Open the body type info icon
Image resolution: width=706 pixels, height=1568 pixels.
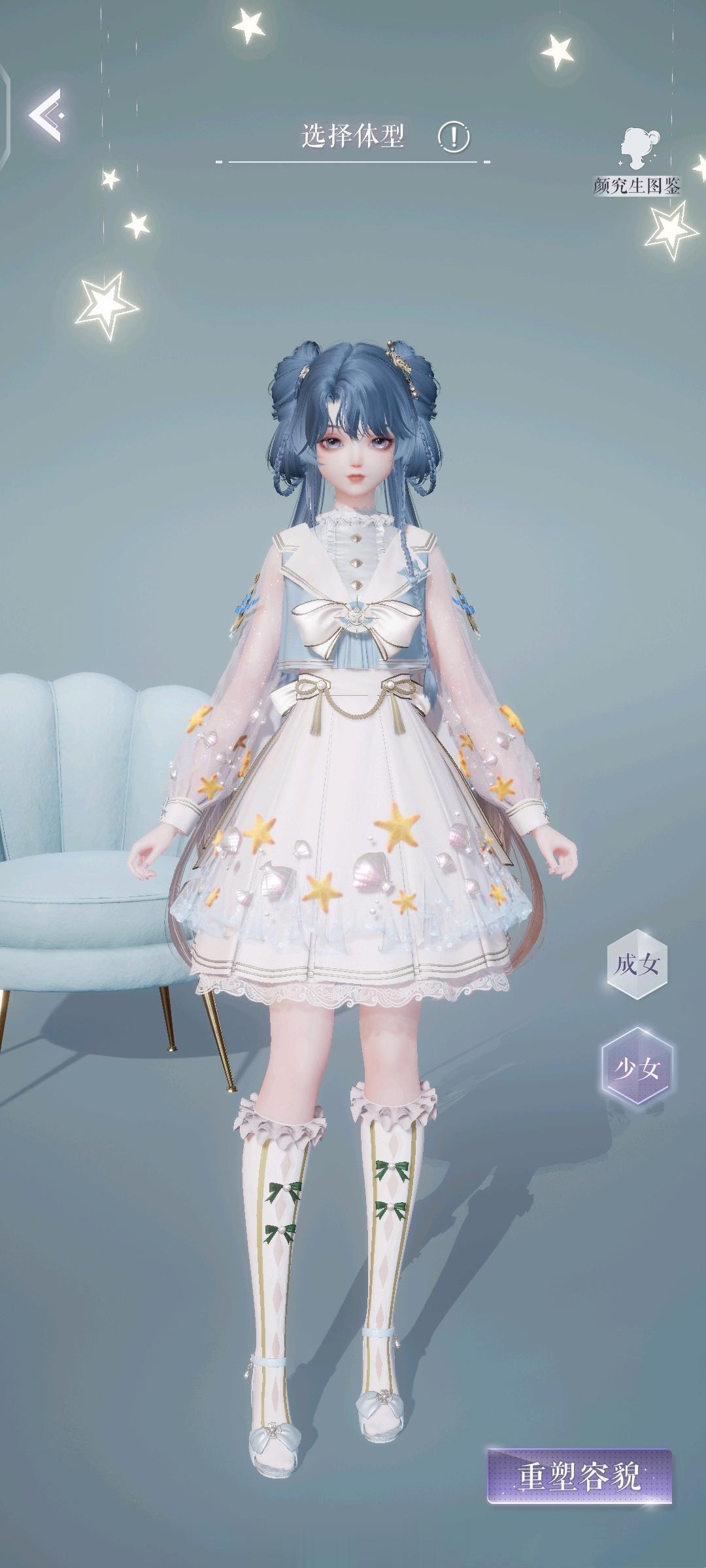[453, 137]
